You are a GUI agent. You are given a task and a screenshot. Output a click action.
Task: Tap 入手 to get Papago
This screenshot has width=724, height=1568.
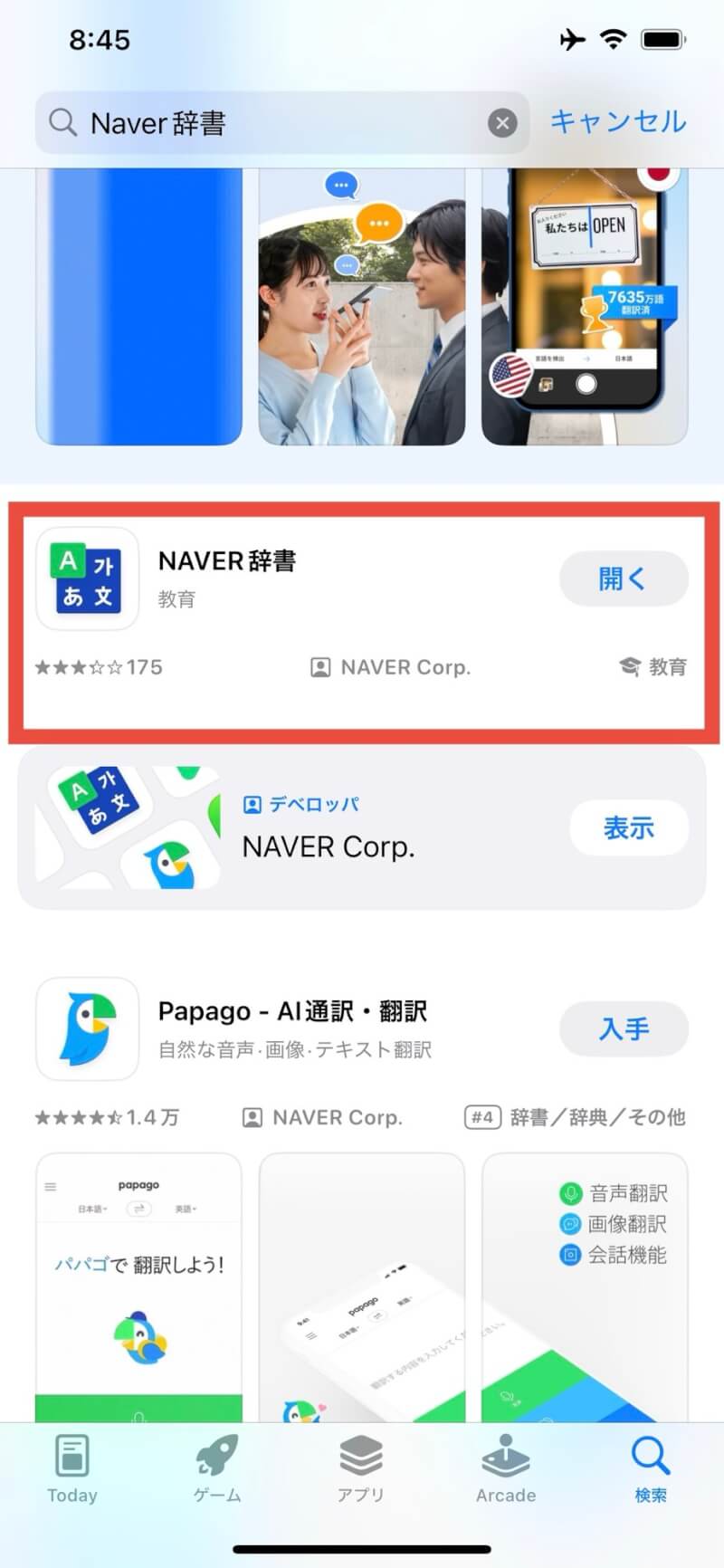coord(624,1029)
